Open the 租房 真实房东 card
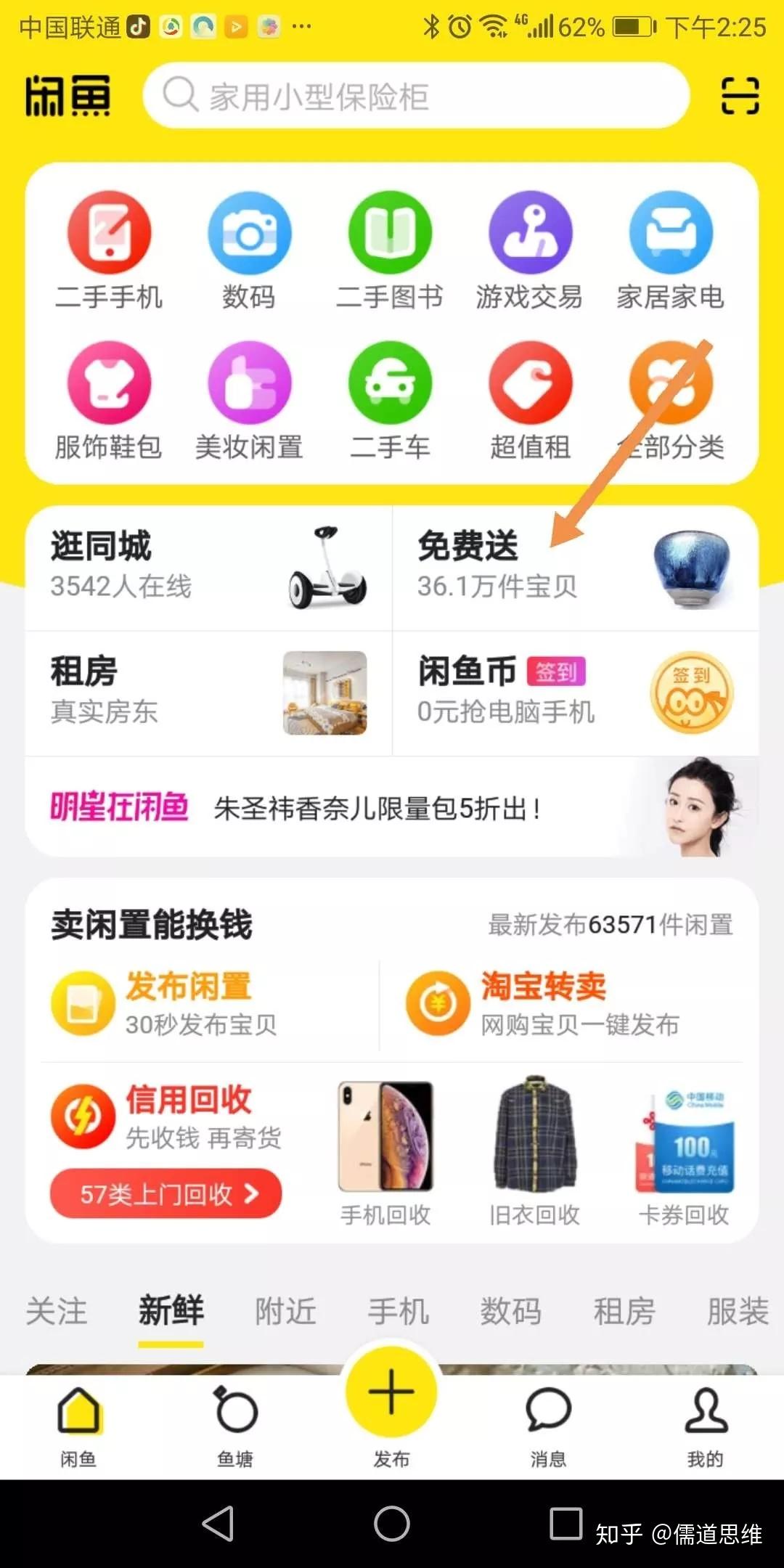Viewport: 784px width, 1568px height. [208, 693]
